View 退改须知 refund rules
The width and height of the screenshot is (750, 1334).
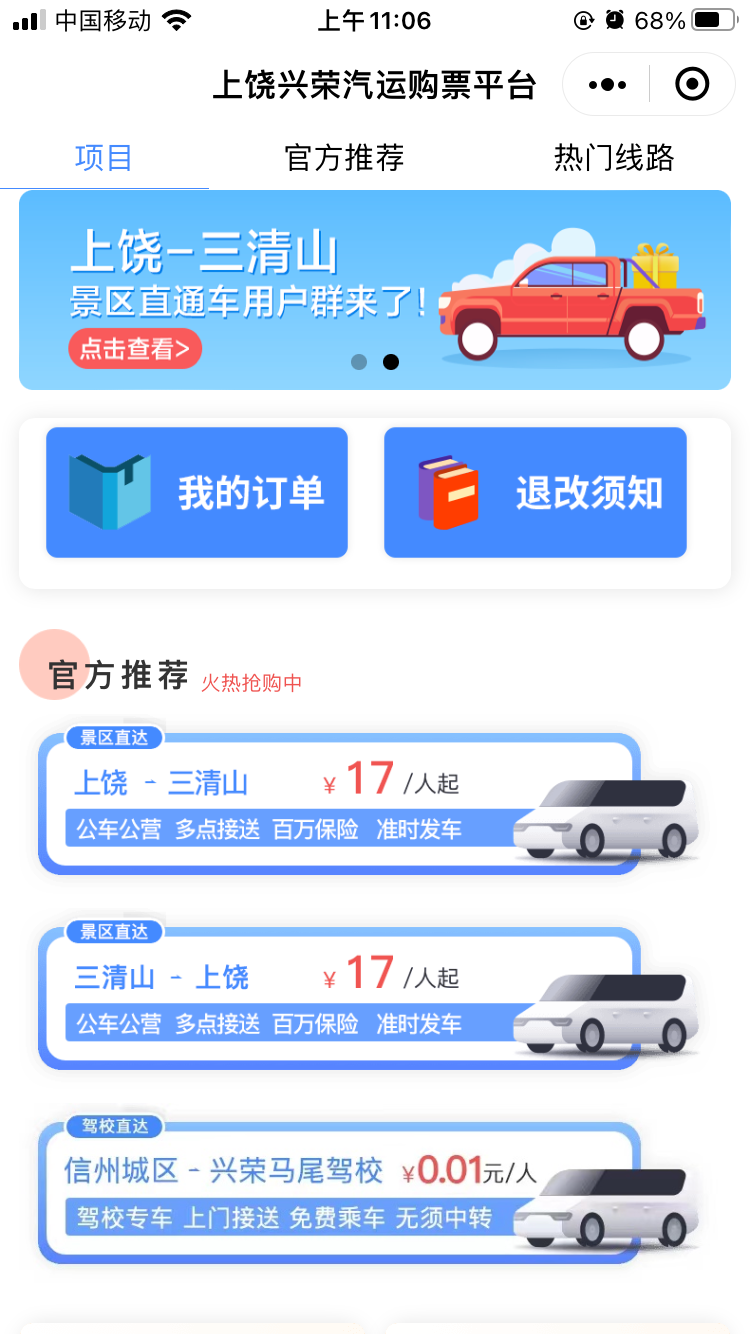535,493
